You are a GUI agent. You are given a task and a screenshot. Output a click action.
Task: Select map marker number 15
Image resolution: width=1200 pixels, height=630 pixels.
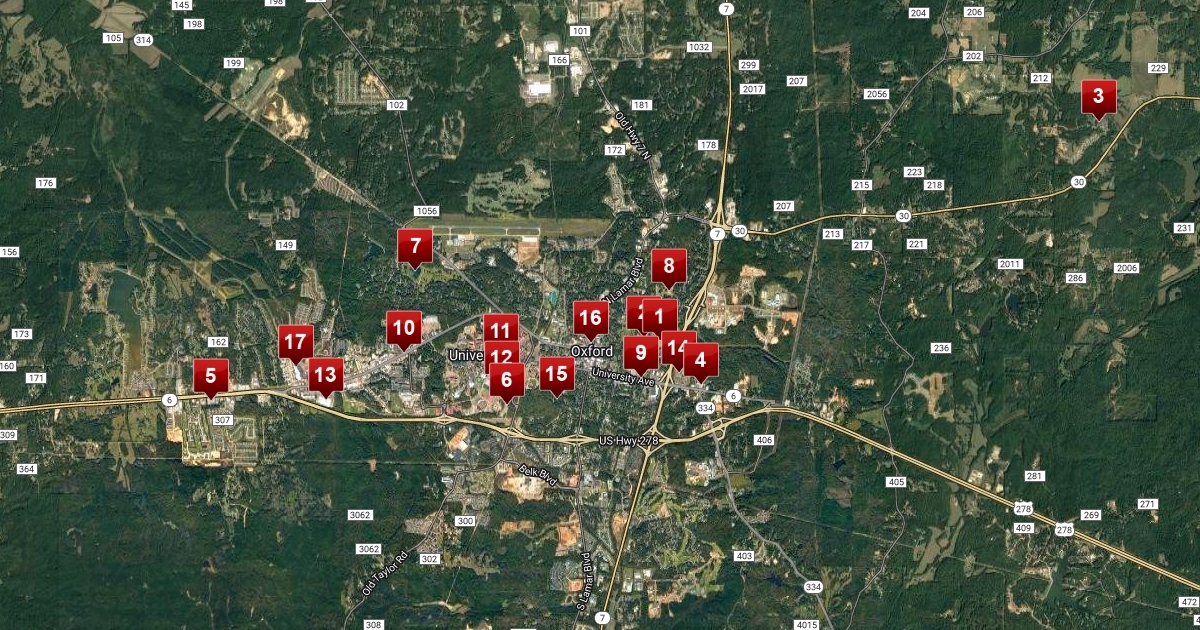[556, 375]
